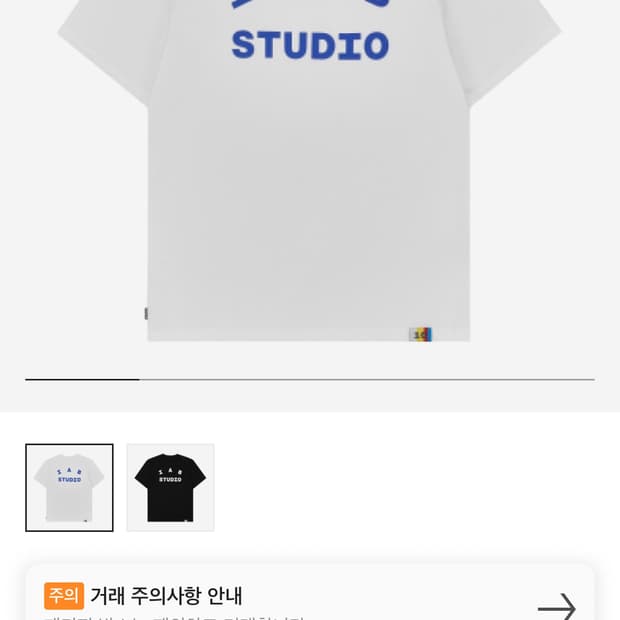Image resolution: width=620 pixels, height=620 pixels.
Task: Select the white t-shirt thumbnail
Action: click(69, 487)
